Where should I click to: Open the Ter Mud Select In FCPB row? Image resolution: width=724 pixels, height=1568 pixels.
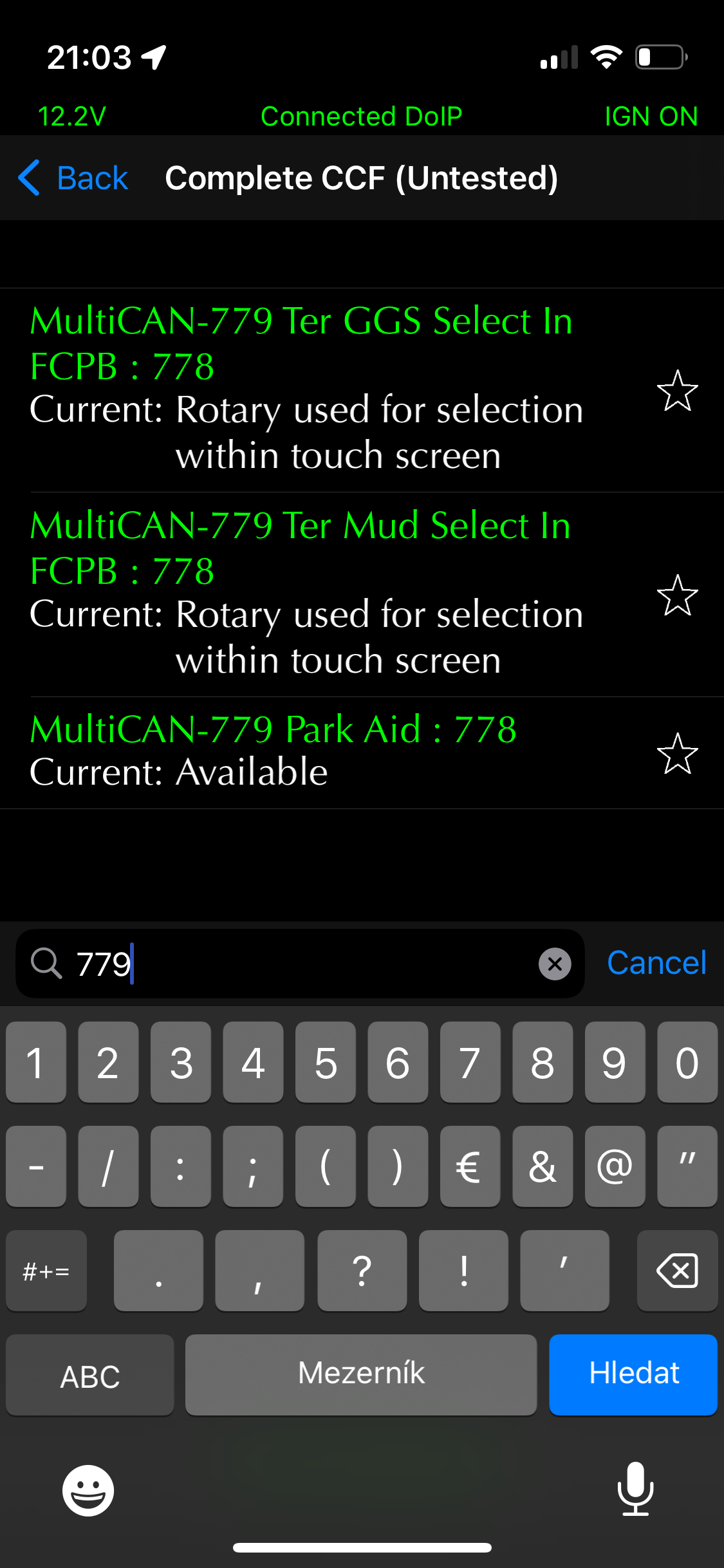[362, 595]
